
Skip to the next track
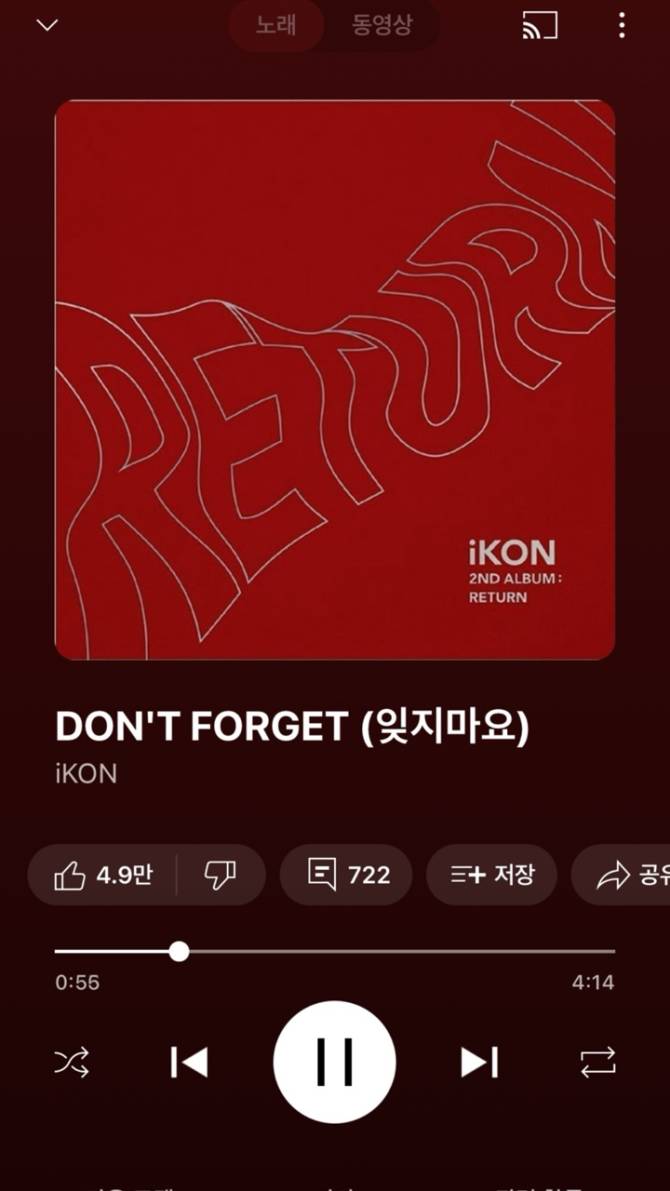(479, 1061)
